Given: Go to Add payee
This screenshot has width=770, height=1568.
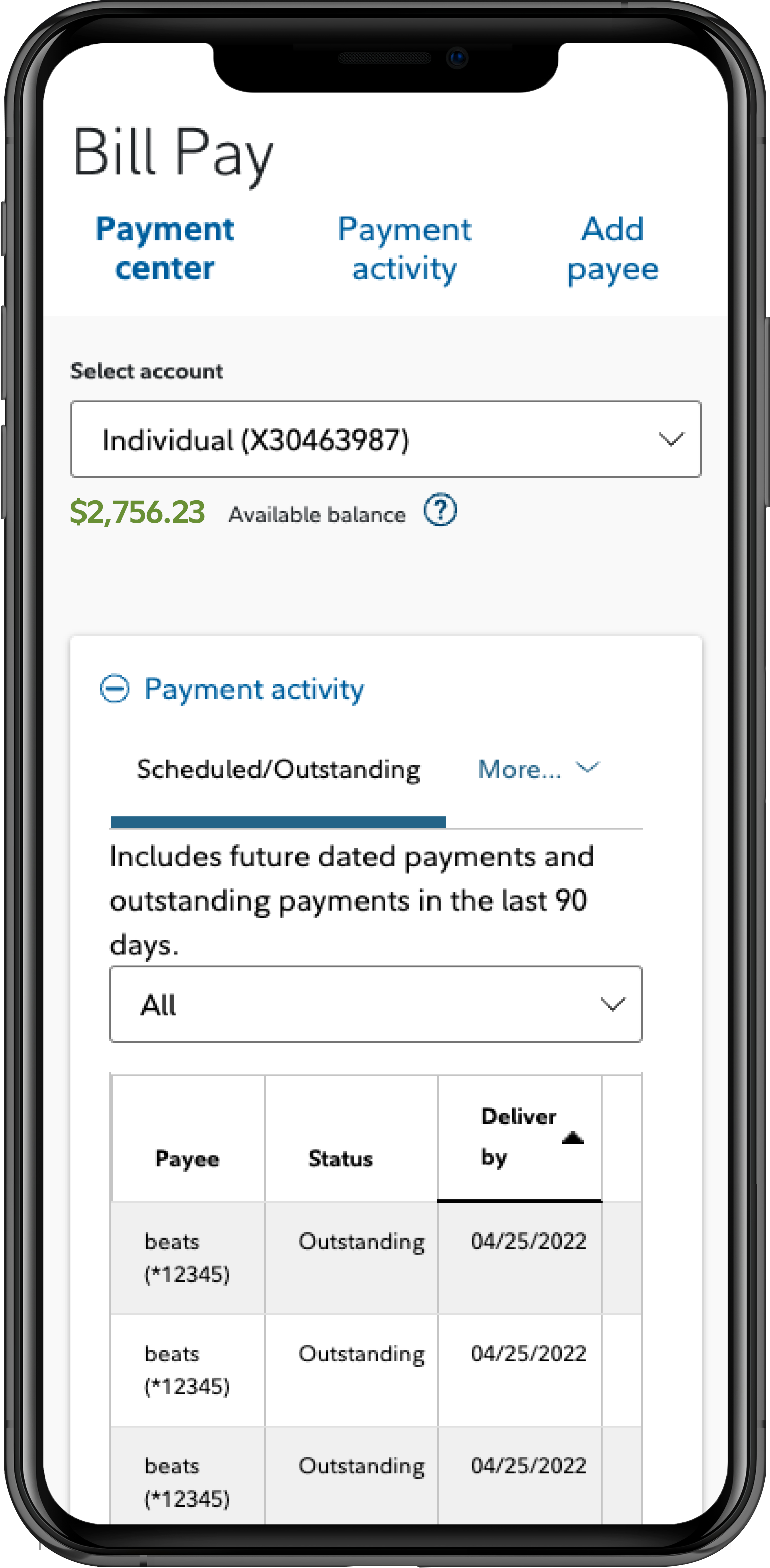Looking at the screenshot, I should [x=613, y=249].
